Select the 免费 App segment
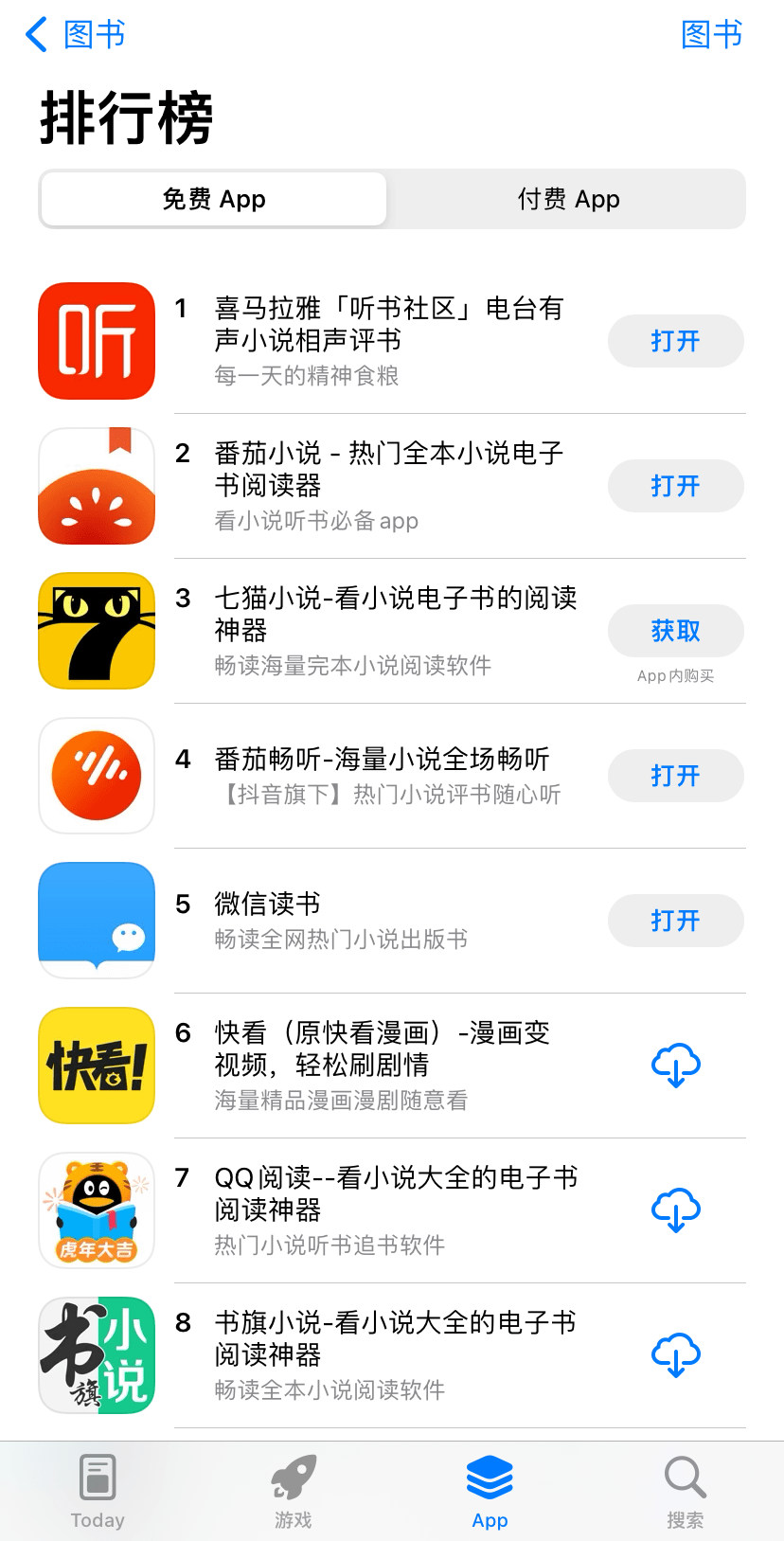This screenshot has height=1541, width=784. tap(213, 199)
